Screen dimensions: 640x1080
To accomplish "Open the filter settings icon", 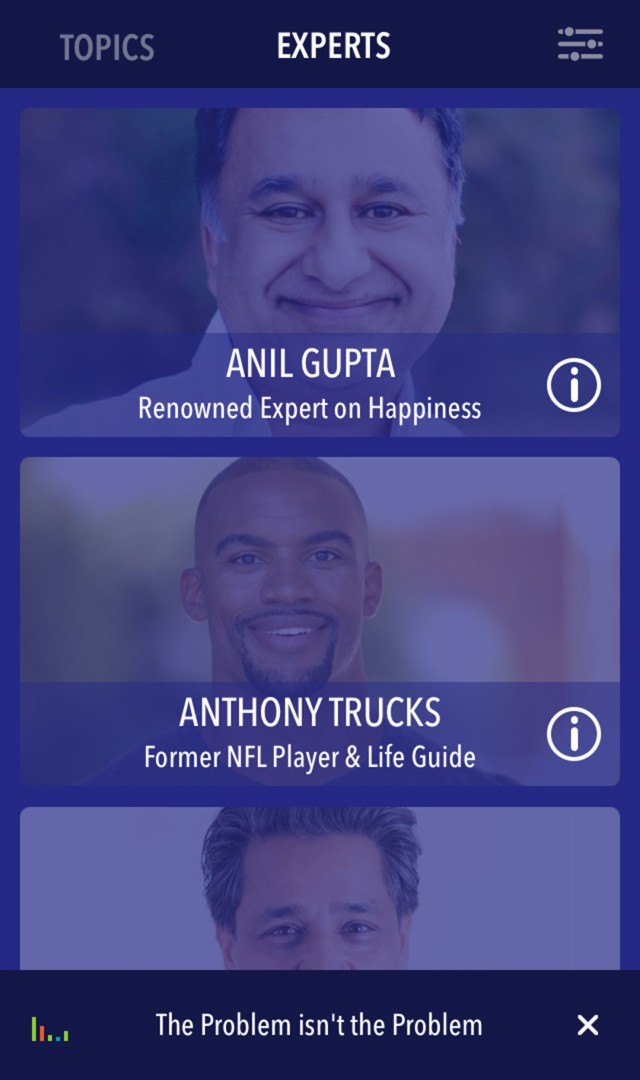I will tap(580, 44).
